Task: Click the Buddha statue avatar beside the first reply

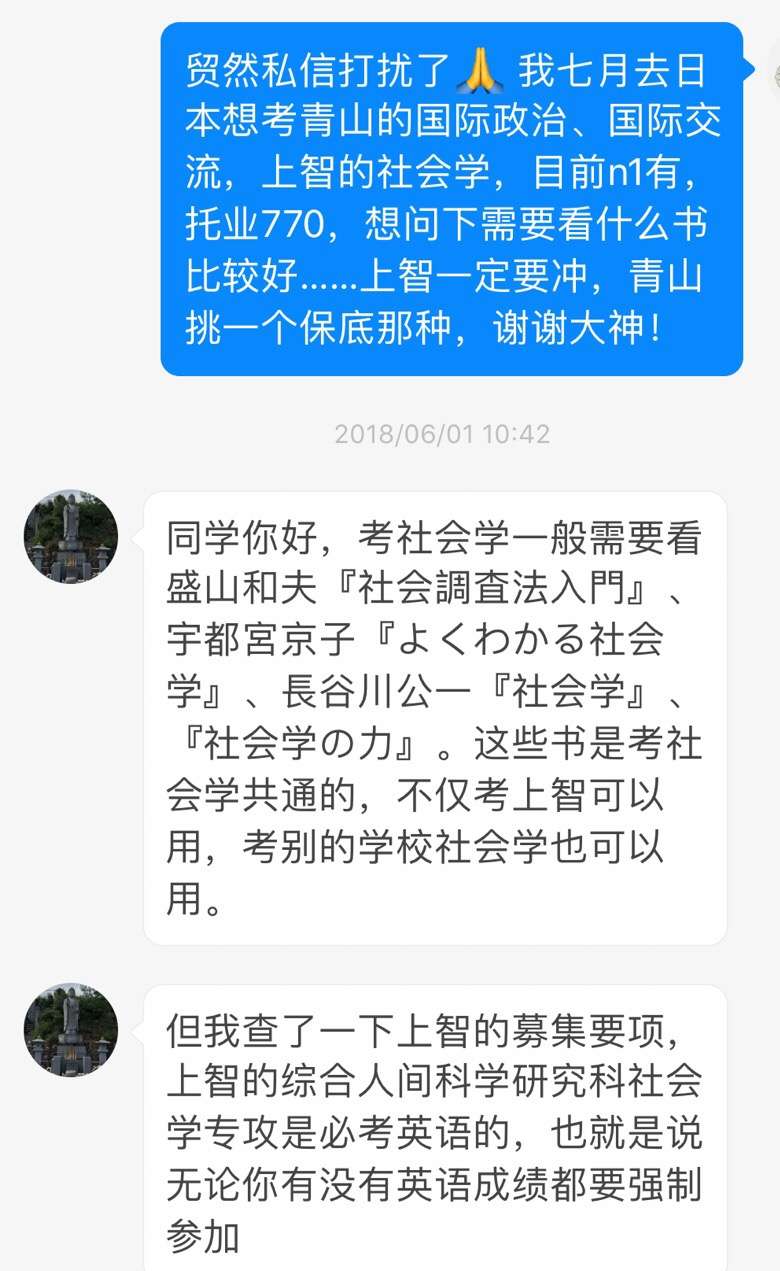Action: click(x=69, y=537)
